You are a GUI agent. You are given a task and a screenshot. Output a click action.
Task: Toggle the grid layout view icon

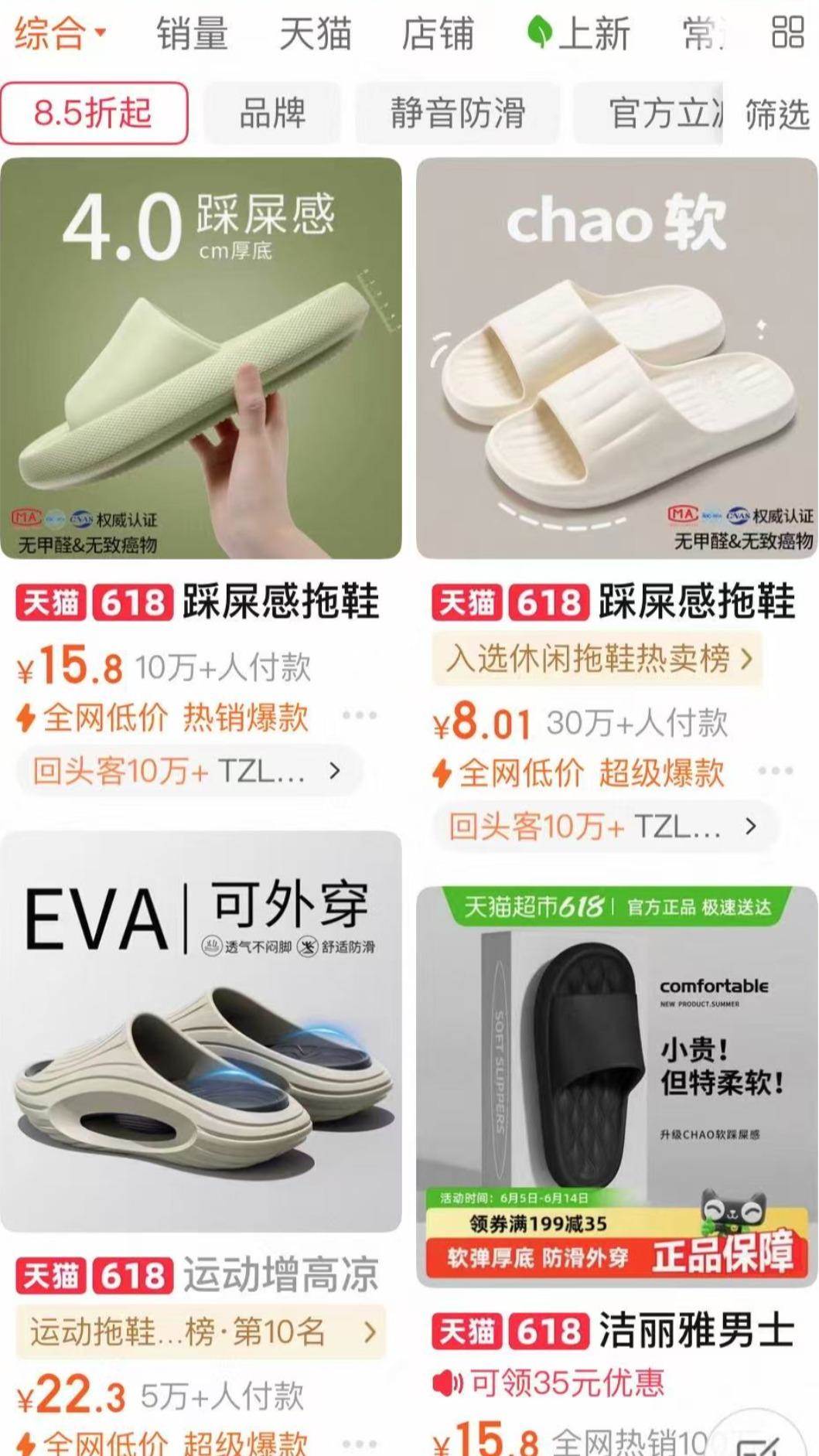(x=787, y=34)
